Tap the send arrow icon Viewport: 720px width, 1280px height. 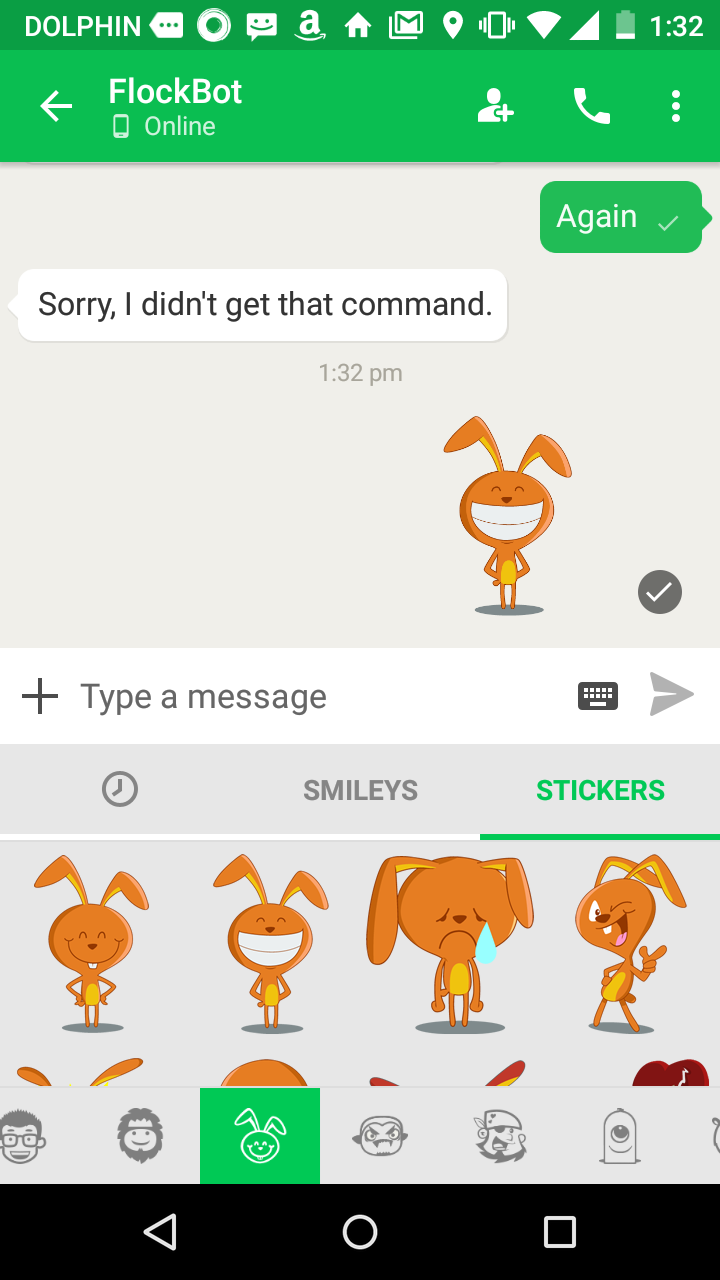[672, 694]
